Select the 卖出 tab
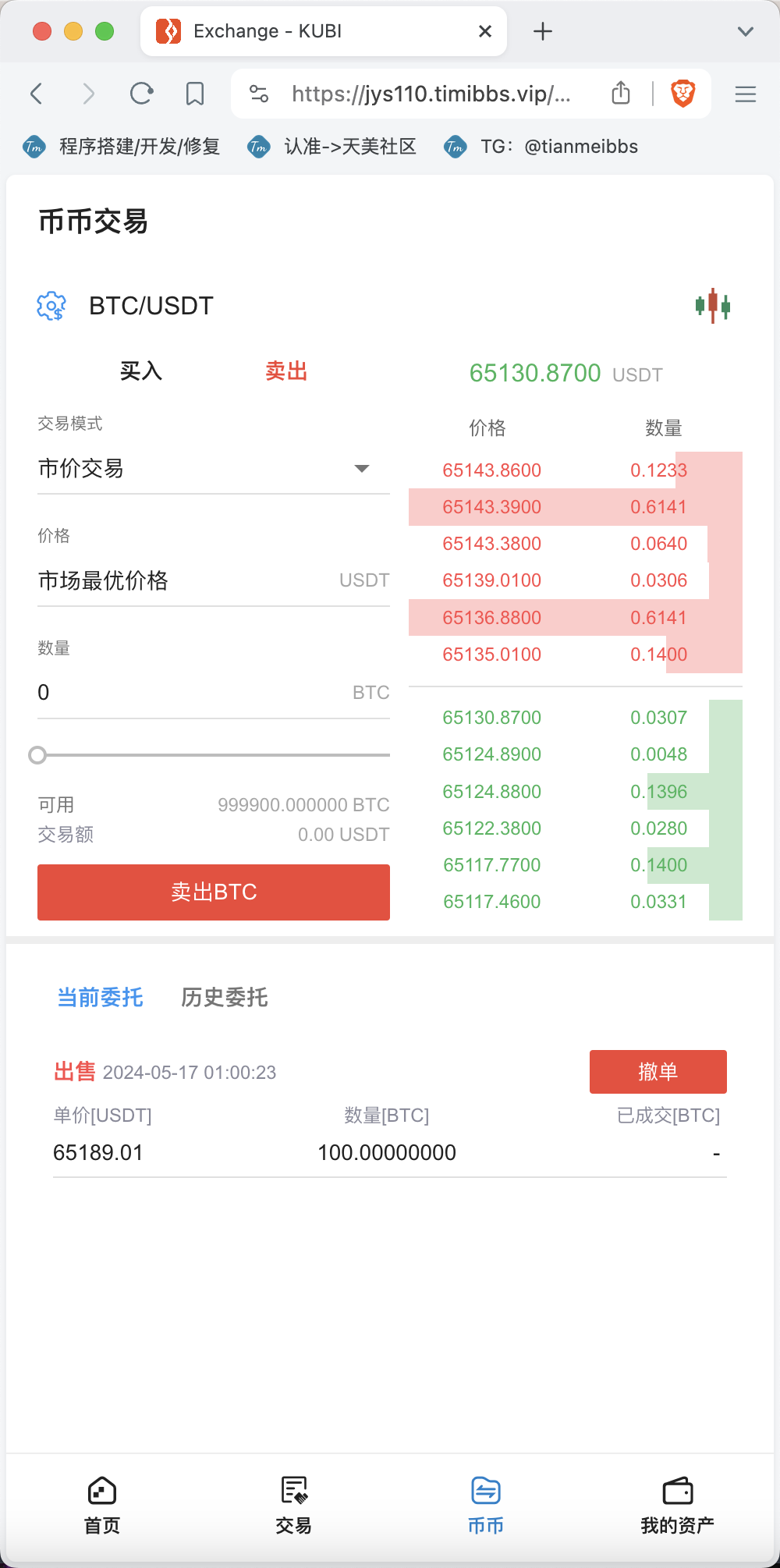The width and height of the screenshot is (780, 1568). pyautogui.click(x=286, y=371)
